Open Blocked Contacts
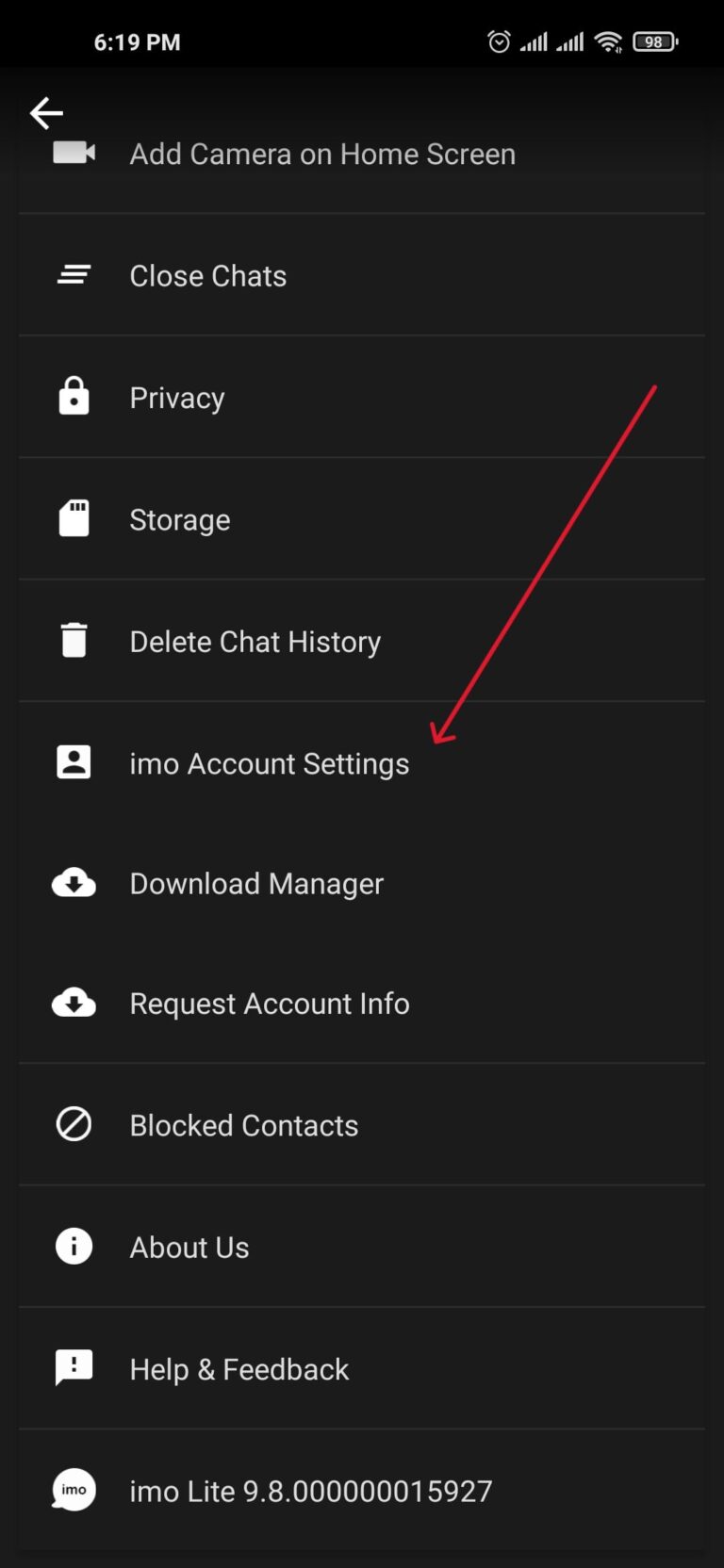Screen dimensions: 724x1568 (x=243, y=1124)
